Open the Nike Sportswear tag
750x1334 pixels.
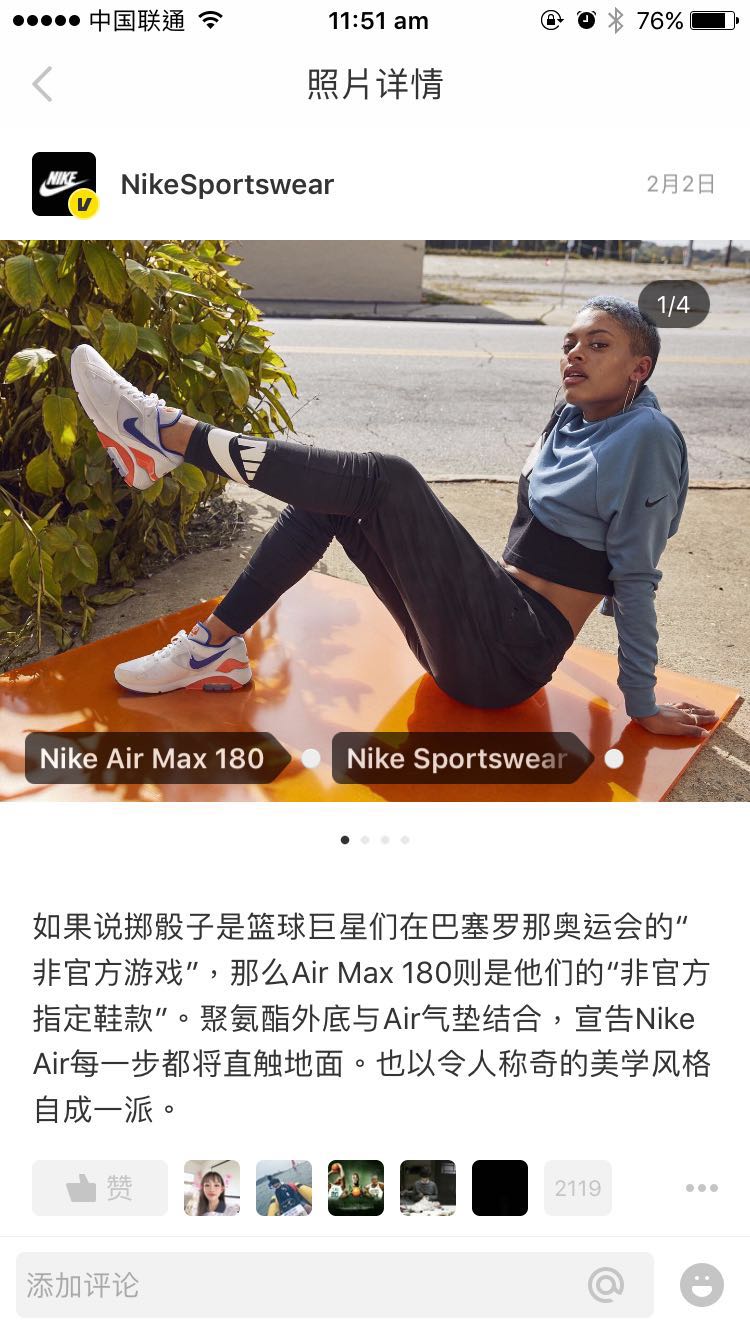457,758
